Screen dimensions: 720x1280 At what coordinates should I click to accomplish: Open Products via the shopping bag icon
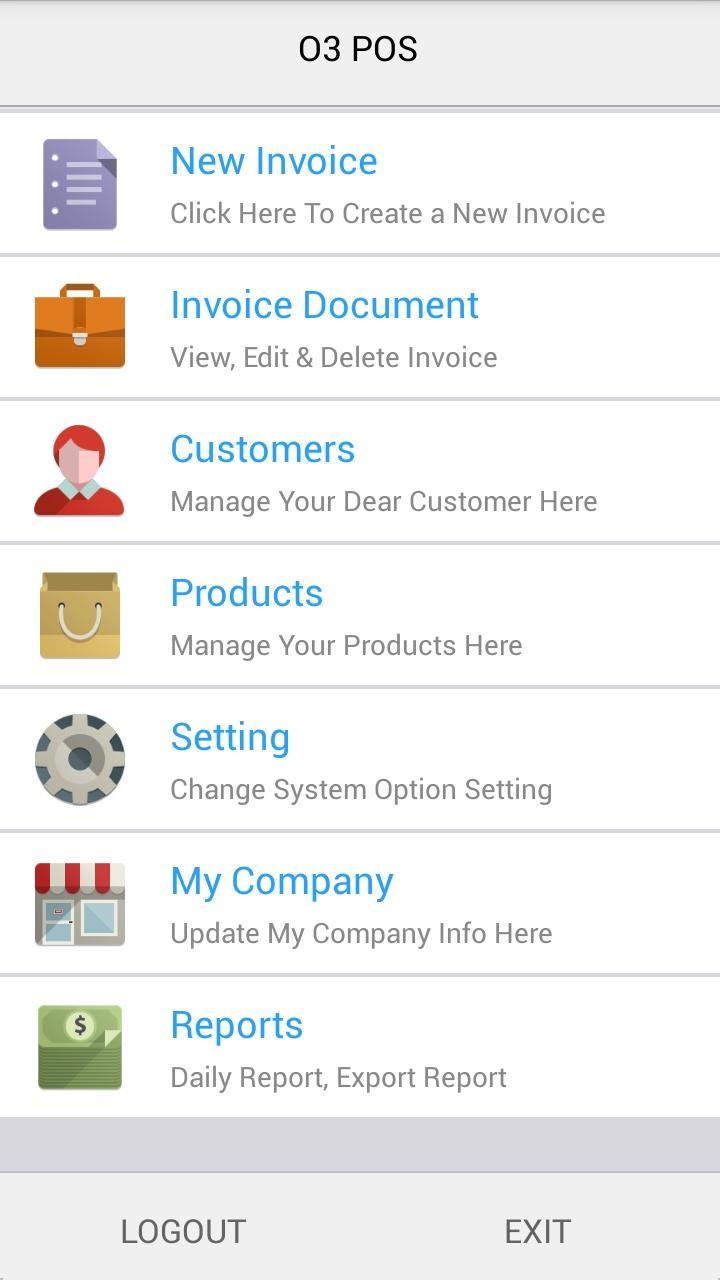(x=80, y=615)
